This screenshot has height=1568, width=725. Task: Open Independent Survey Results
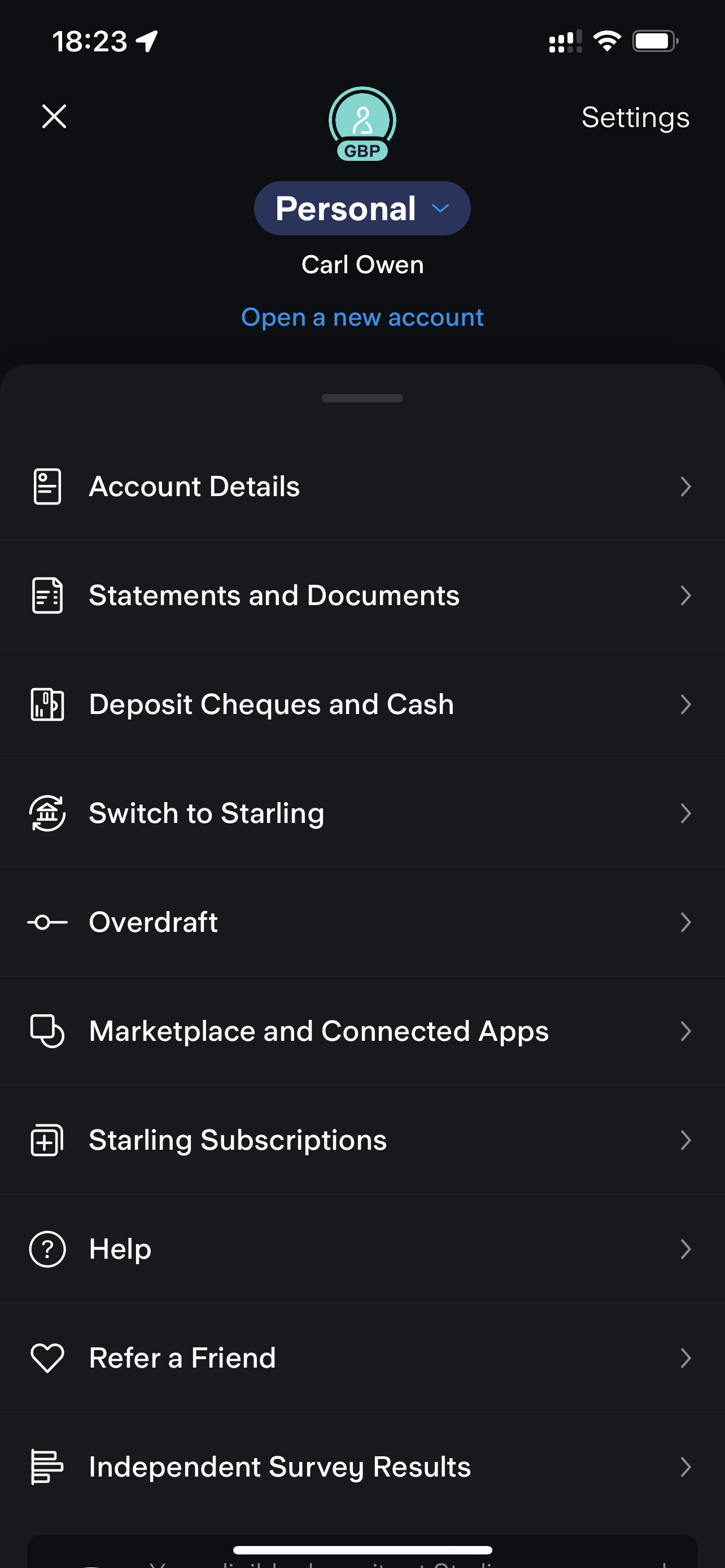click(362, 1467)
